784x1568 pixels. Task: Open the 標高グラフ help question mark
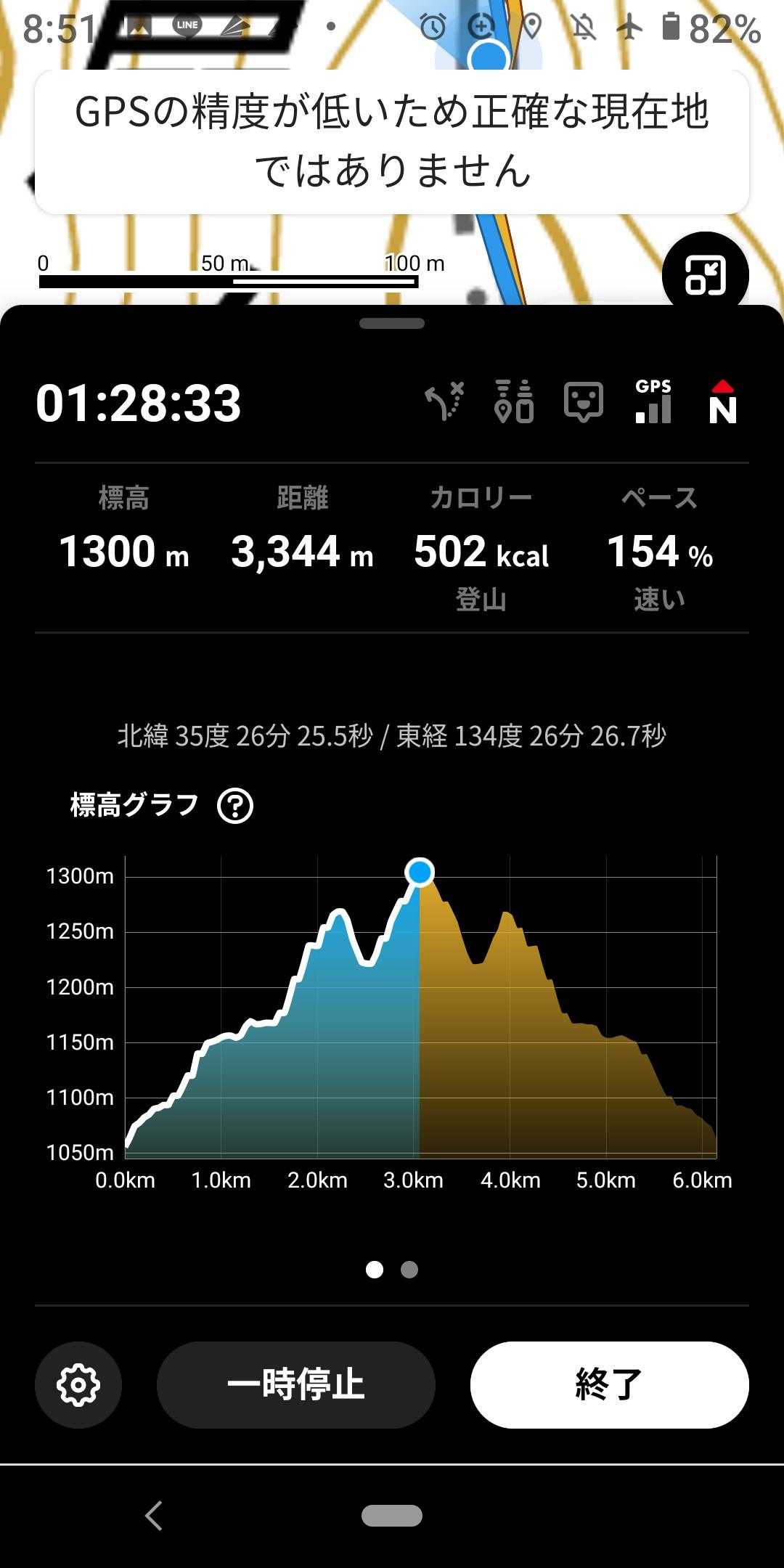point(235,806)
